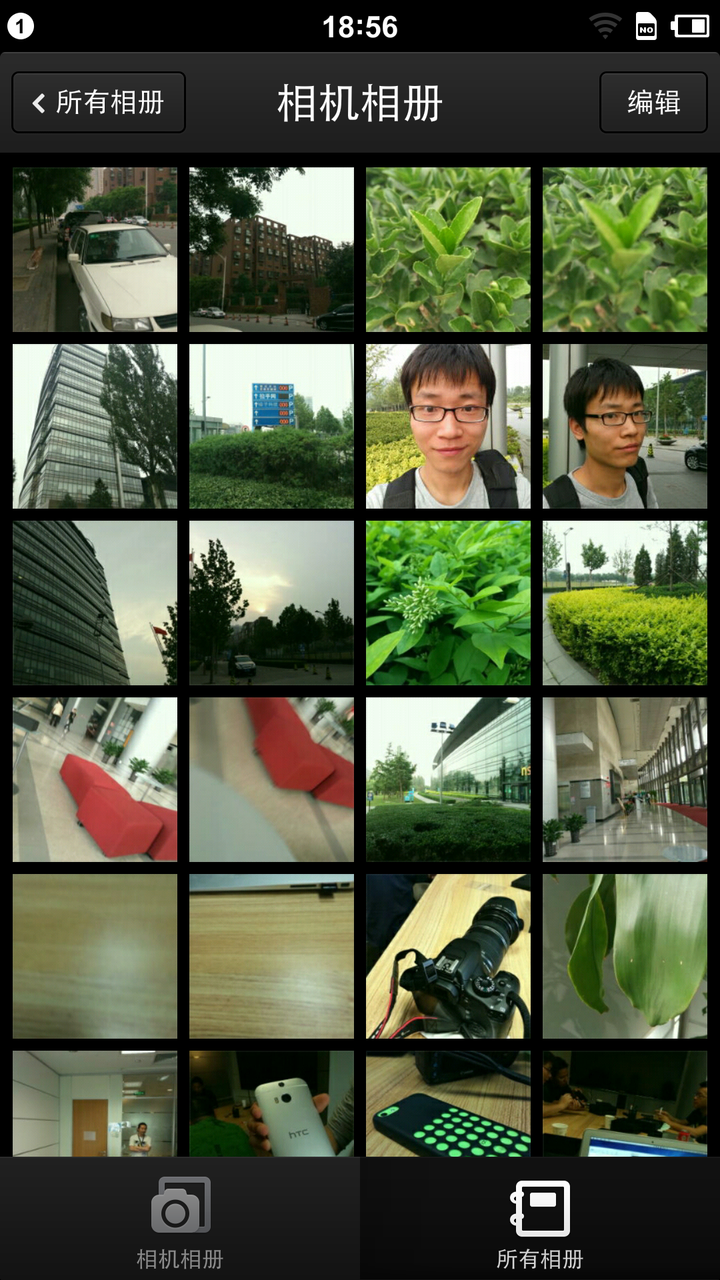Switch to the 所有相册 tab
The height and width of the screenshot is (1280, 720).
(x=540, y=1220)
